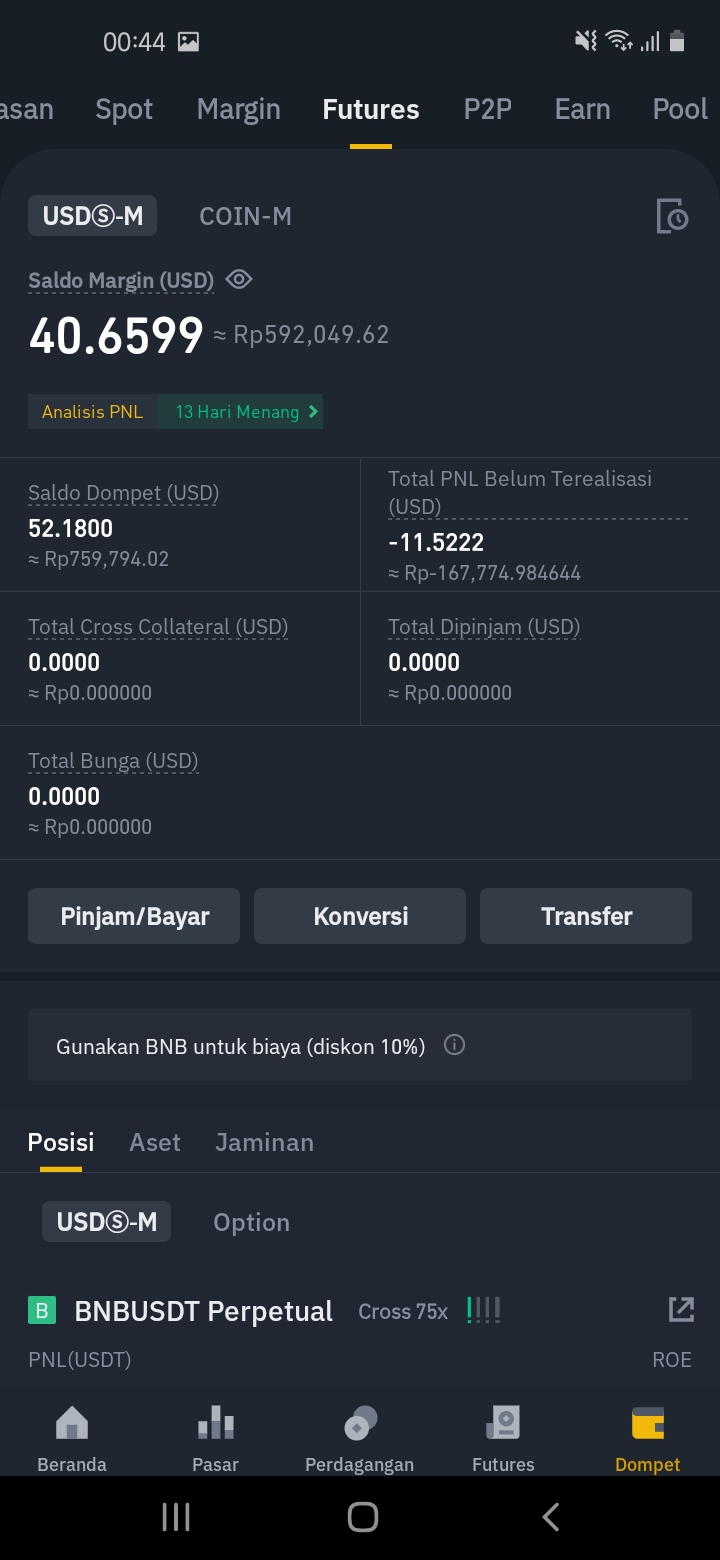The width and height of the screenshot is (720, 1560).
Task: Tap the Pinjam/Bayar button
Action: pyautogui.click(x=134, y=916)
